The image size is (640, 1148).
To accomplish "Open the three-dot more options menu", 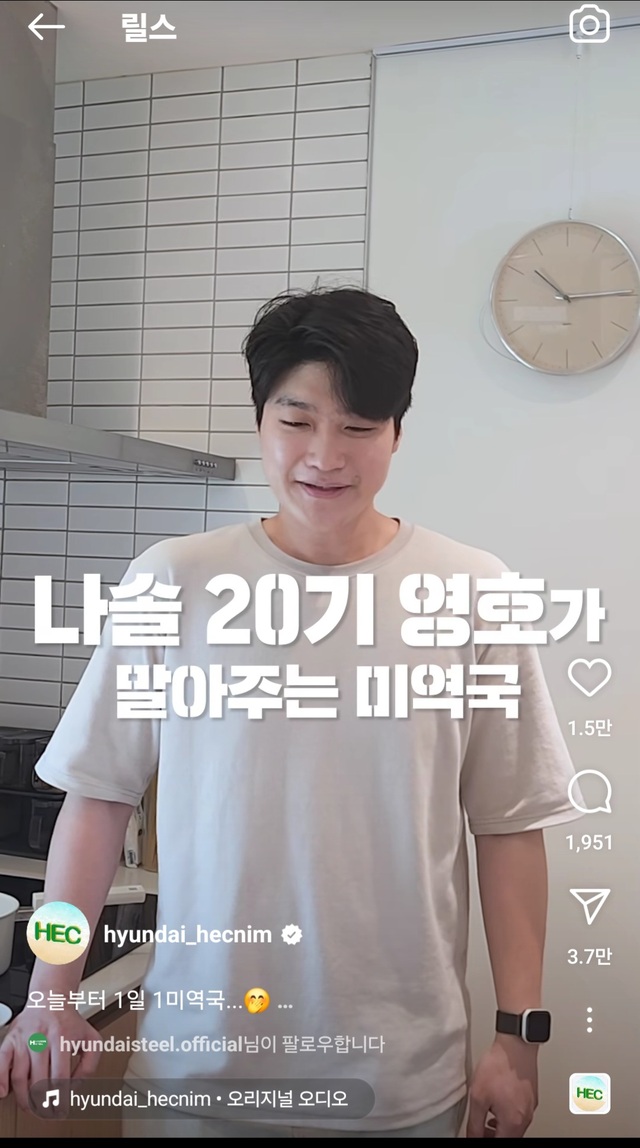I will (x=589, y=1020).
